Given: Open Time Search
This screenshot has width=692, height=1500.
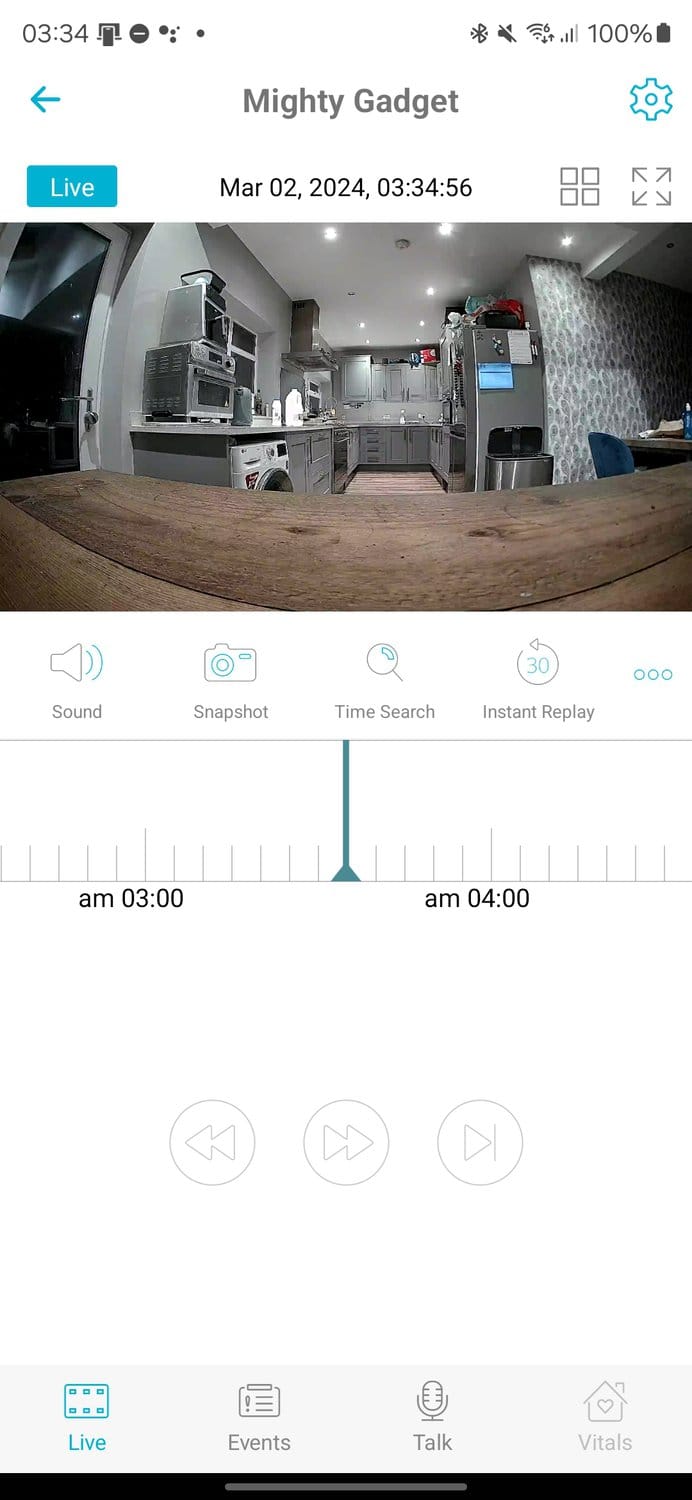Looking at the screenshot, I should pos(384,680).
